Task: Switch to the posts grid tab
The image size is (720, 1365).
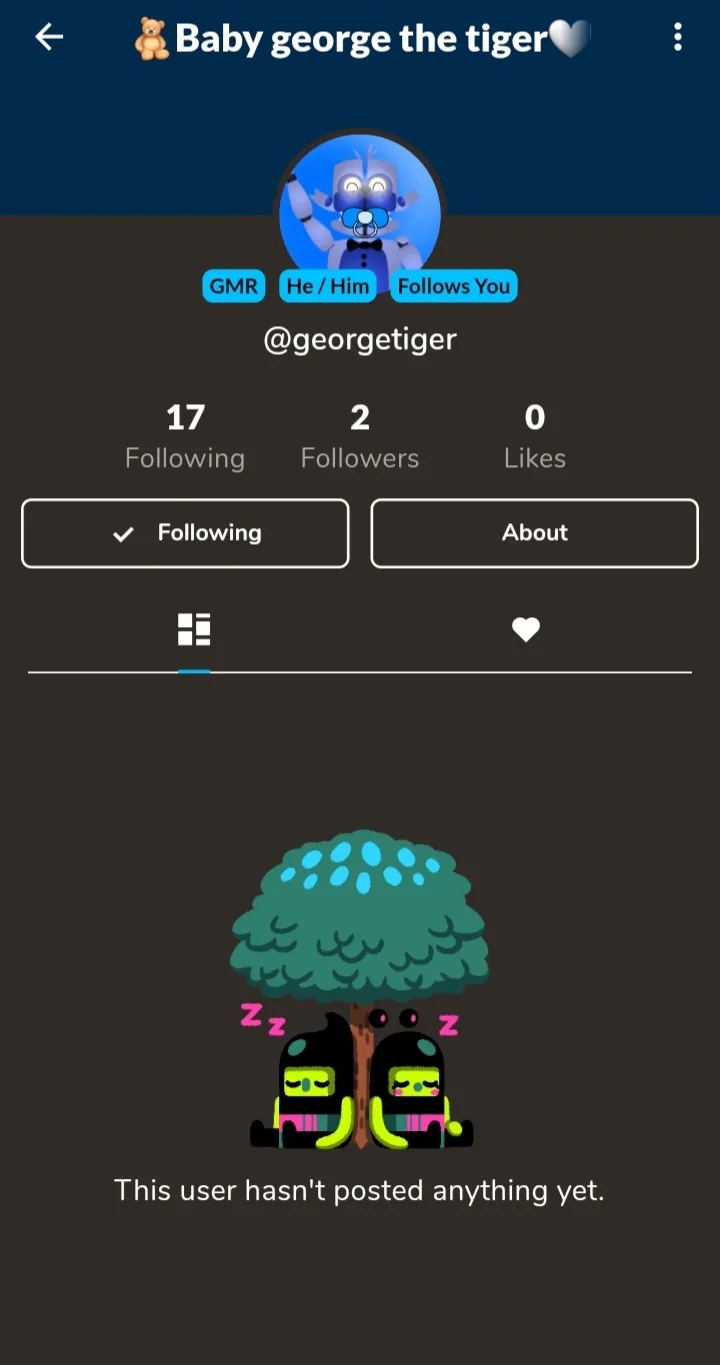Action: 194,630
